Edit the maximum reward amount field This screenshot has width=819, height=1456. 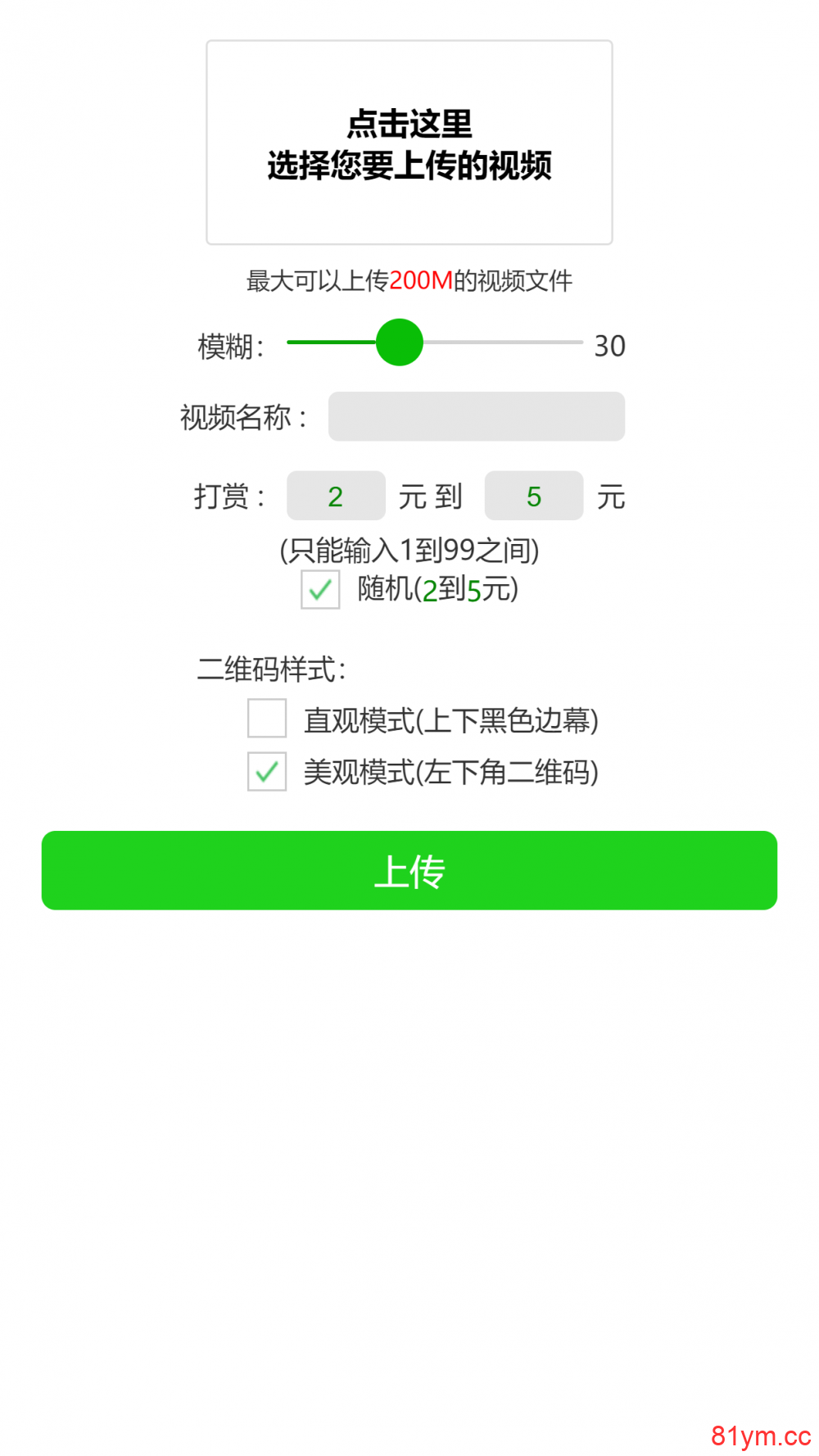[533, 496]
